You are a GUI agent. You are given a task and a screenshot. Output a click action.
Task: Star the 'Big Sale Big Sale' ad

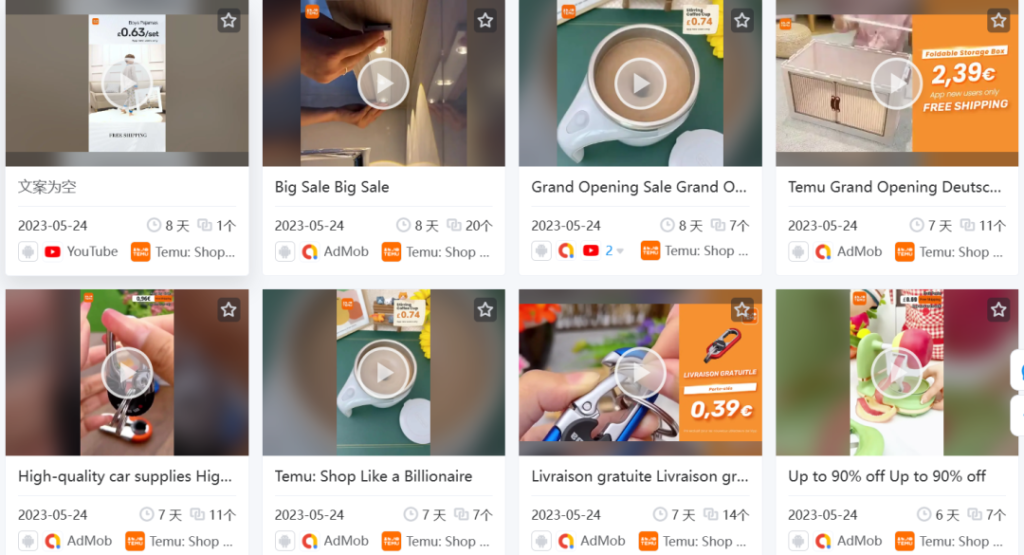point(485,21)
